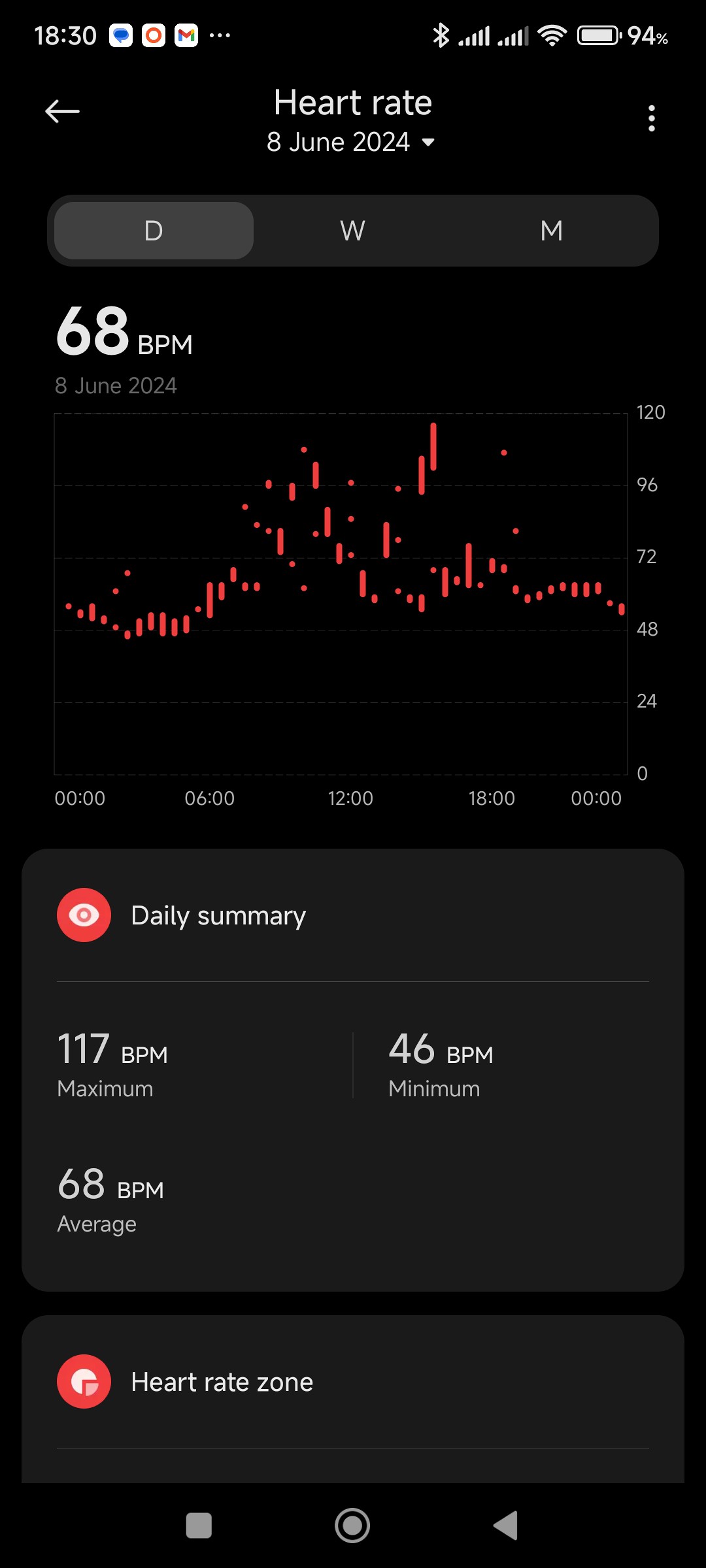Open recent apps with the square button

(x=199, y=1526)
